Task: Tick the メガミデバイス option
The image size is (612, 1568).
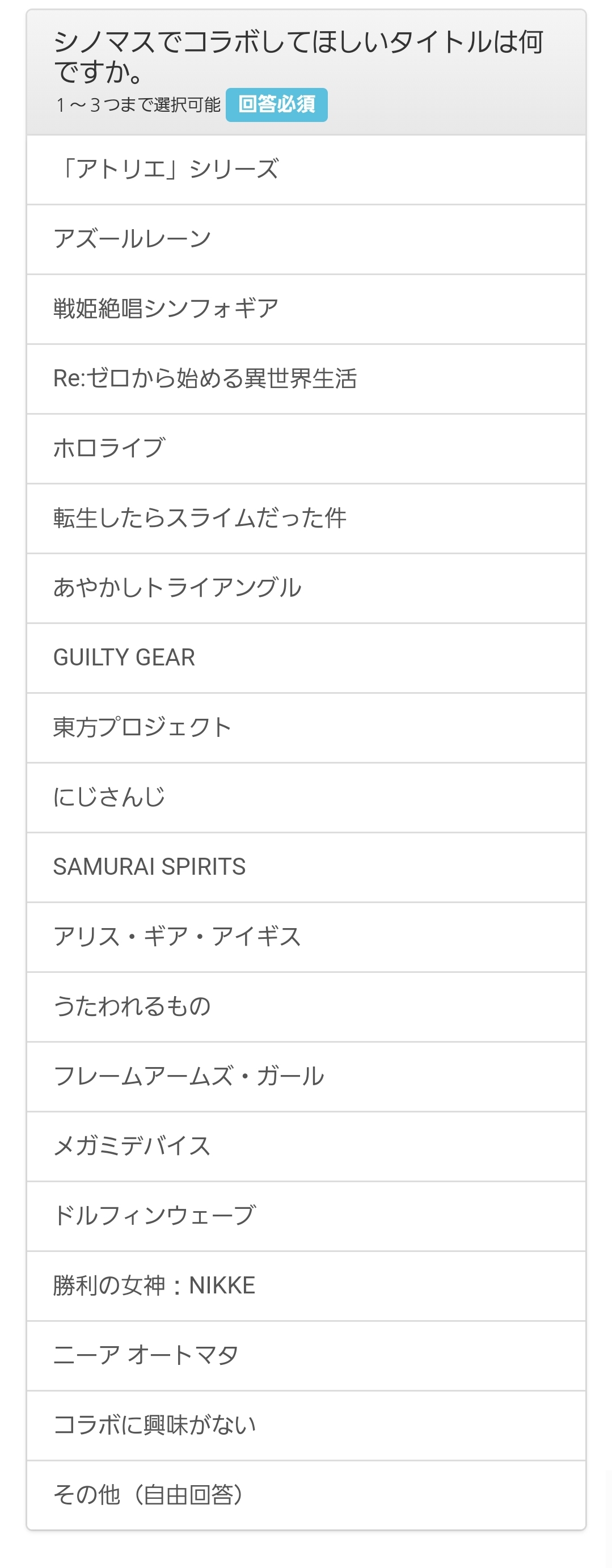Action: click(x=305, y=1145)
